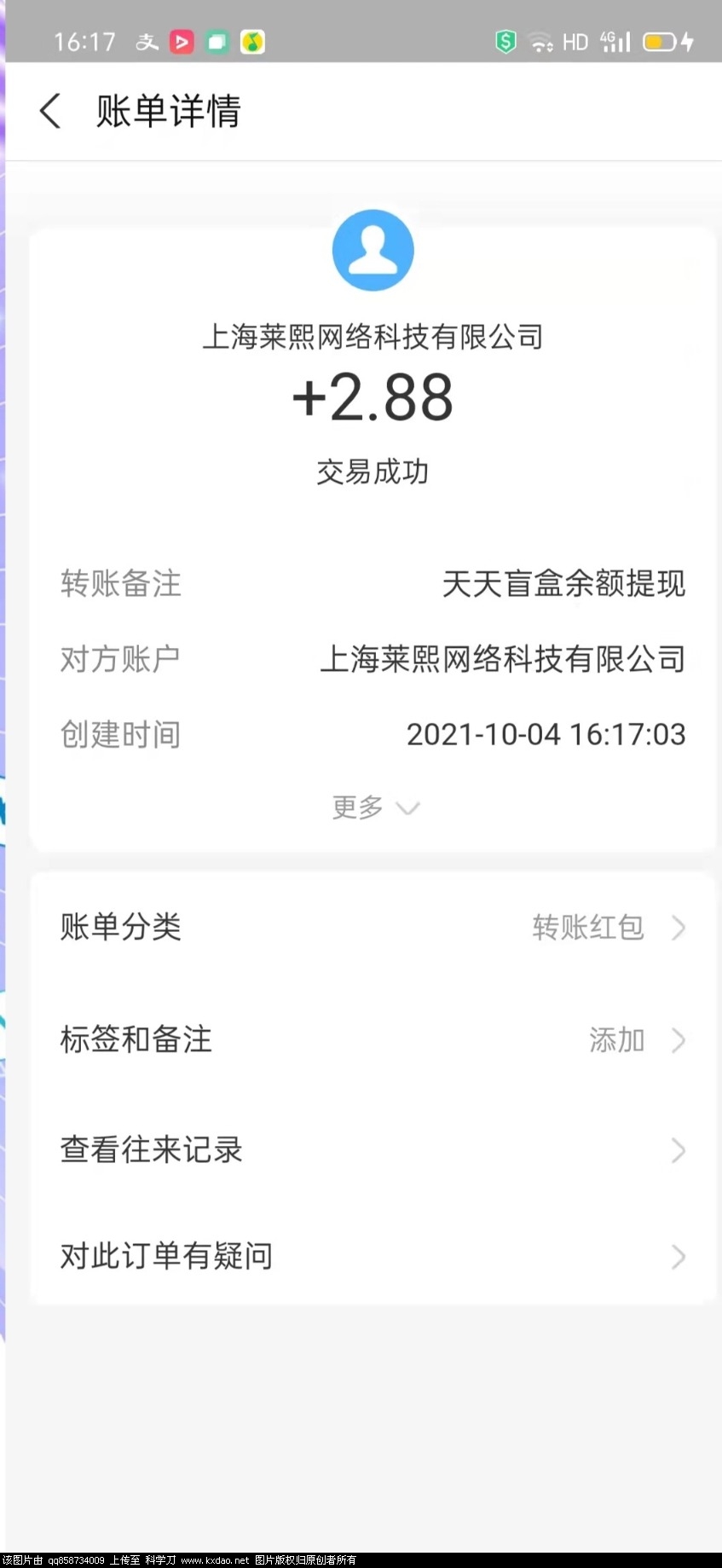This screenshot has height=1568, width=722.
Task: Open 账单分类 category row
Action: click(x=373, y=927)
